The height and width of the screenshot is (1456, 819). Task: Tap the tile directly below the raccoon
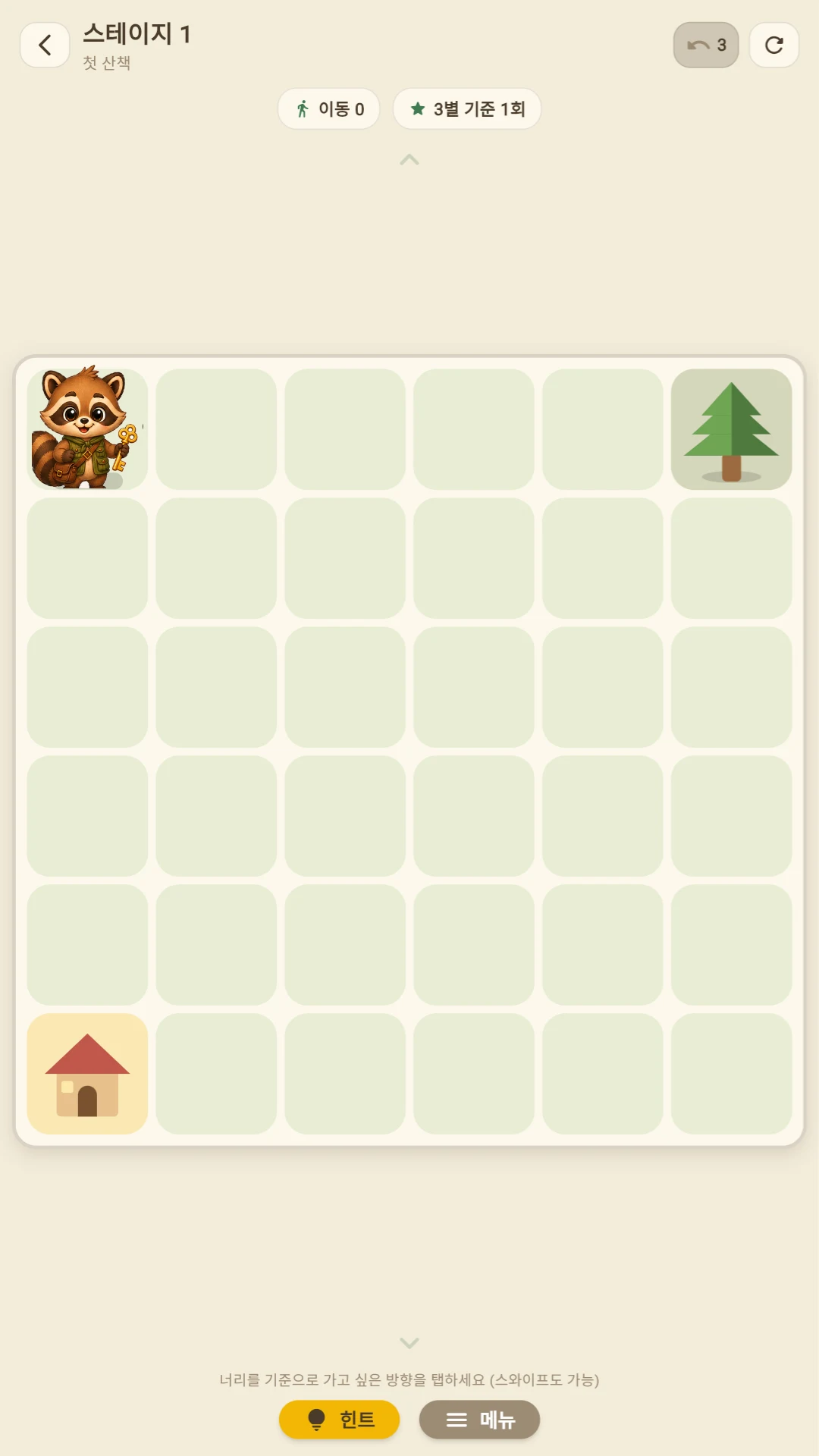click(x=87, y=558)
